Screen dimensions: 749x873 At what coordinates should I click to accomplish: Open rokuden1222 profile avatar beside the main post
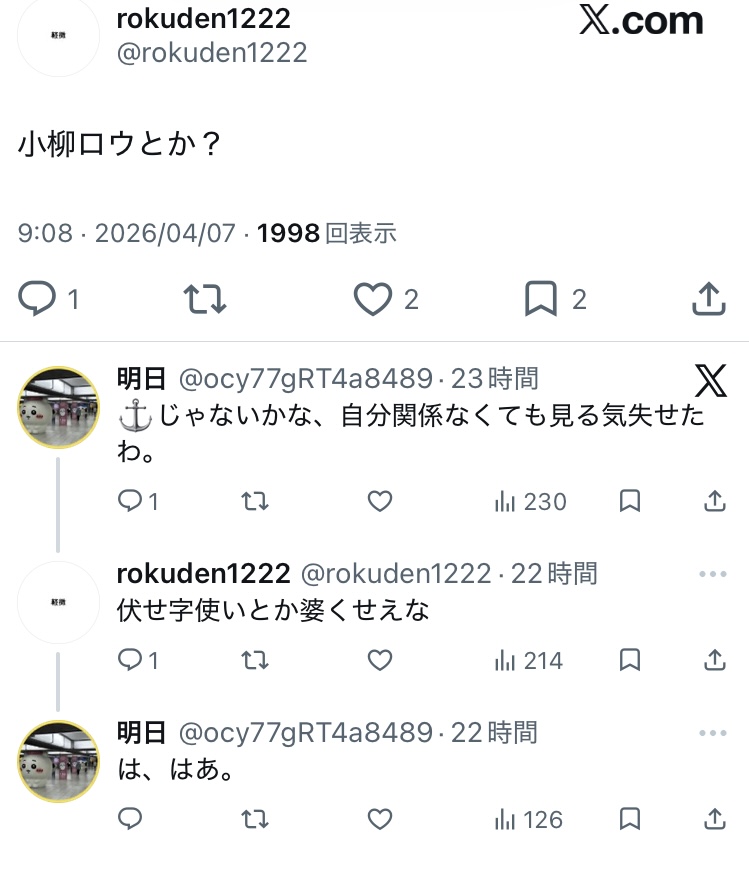tap(58, 36)
